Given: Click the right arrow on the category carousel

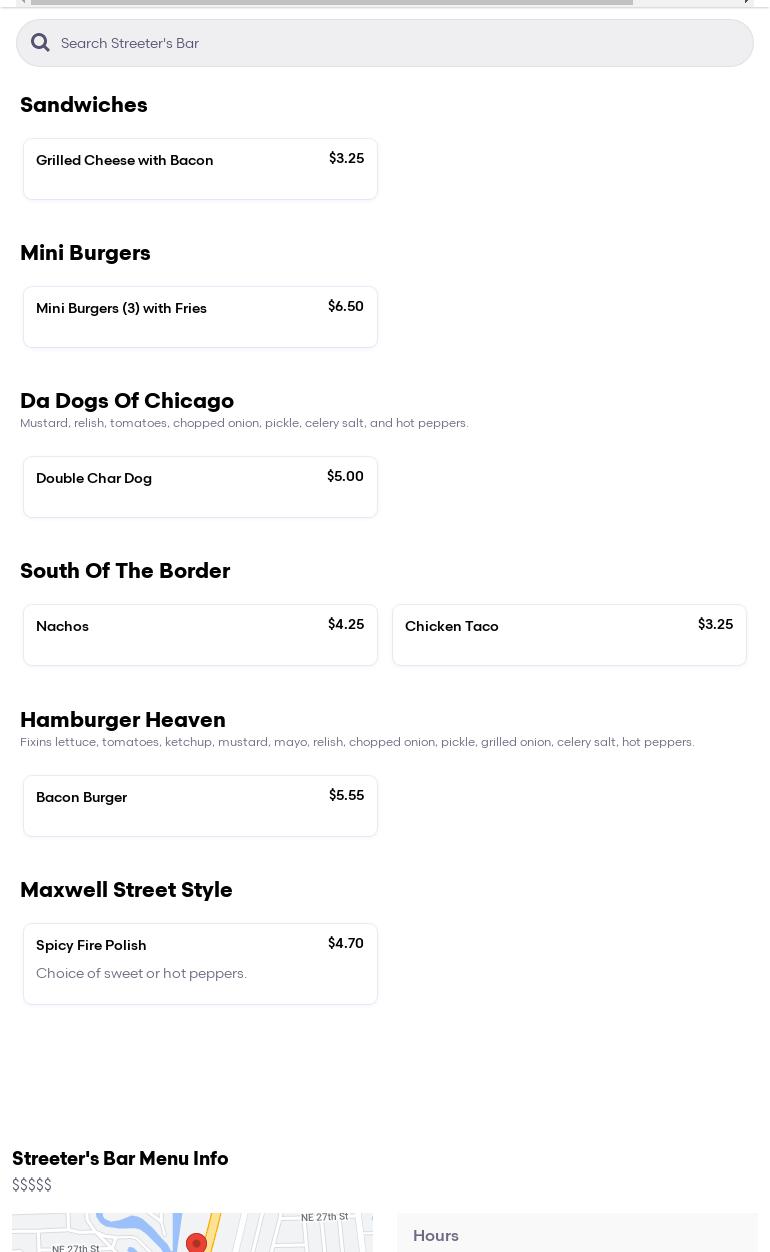Looking at the screenshot, I should [x=747, y=1].
